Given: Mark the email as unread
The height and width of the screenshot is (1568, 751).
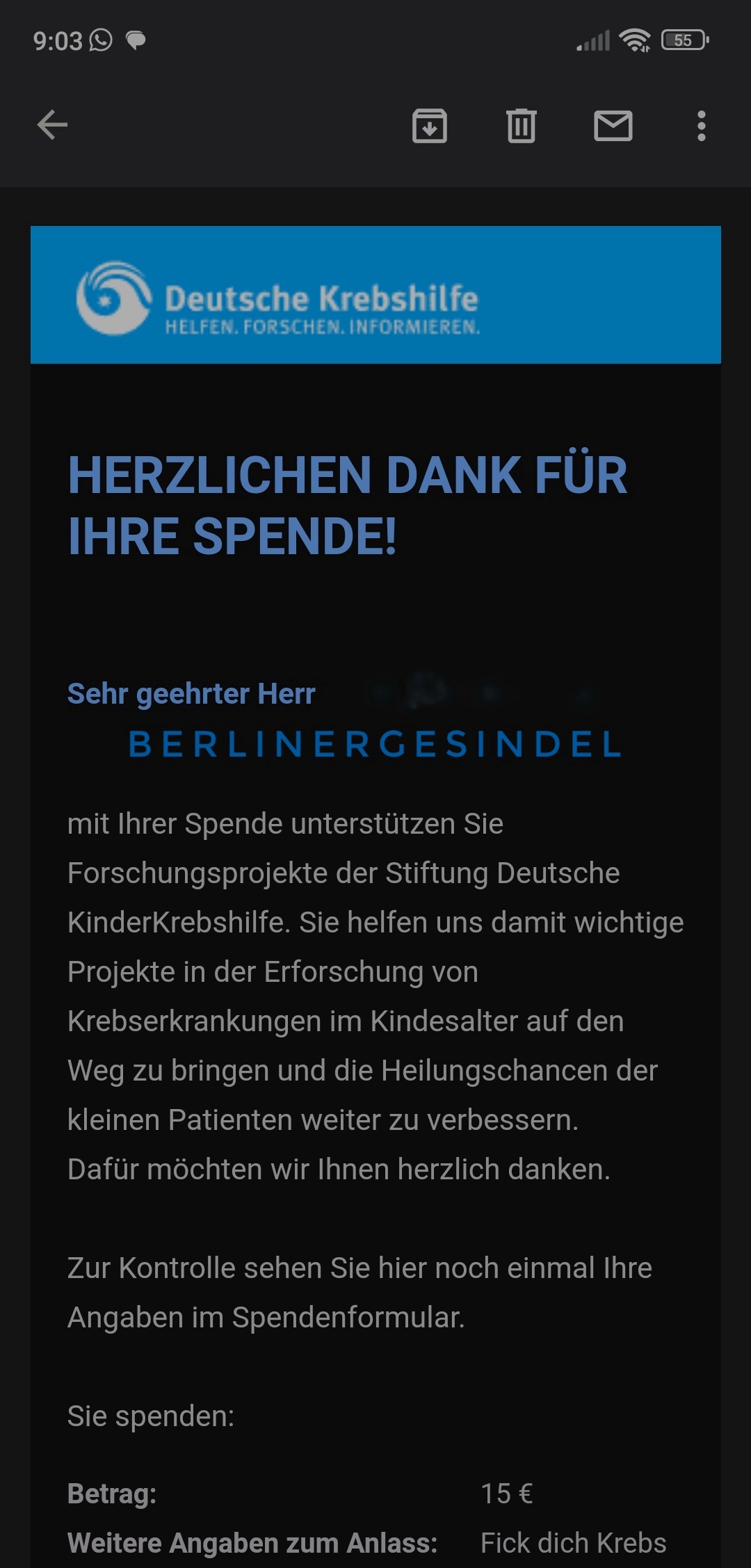Looking at the screenshot, I should click(x=613, y=126).
